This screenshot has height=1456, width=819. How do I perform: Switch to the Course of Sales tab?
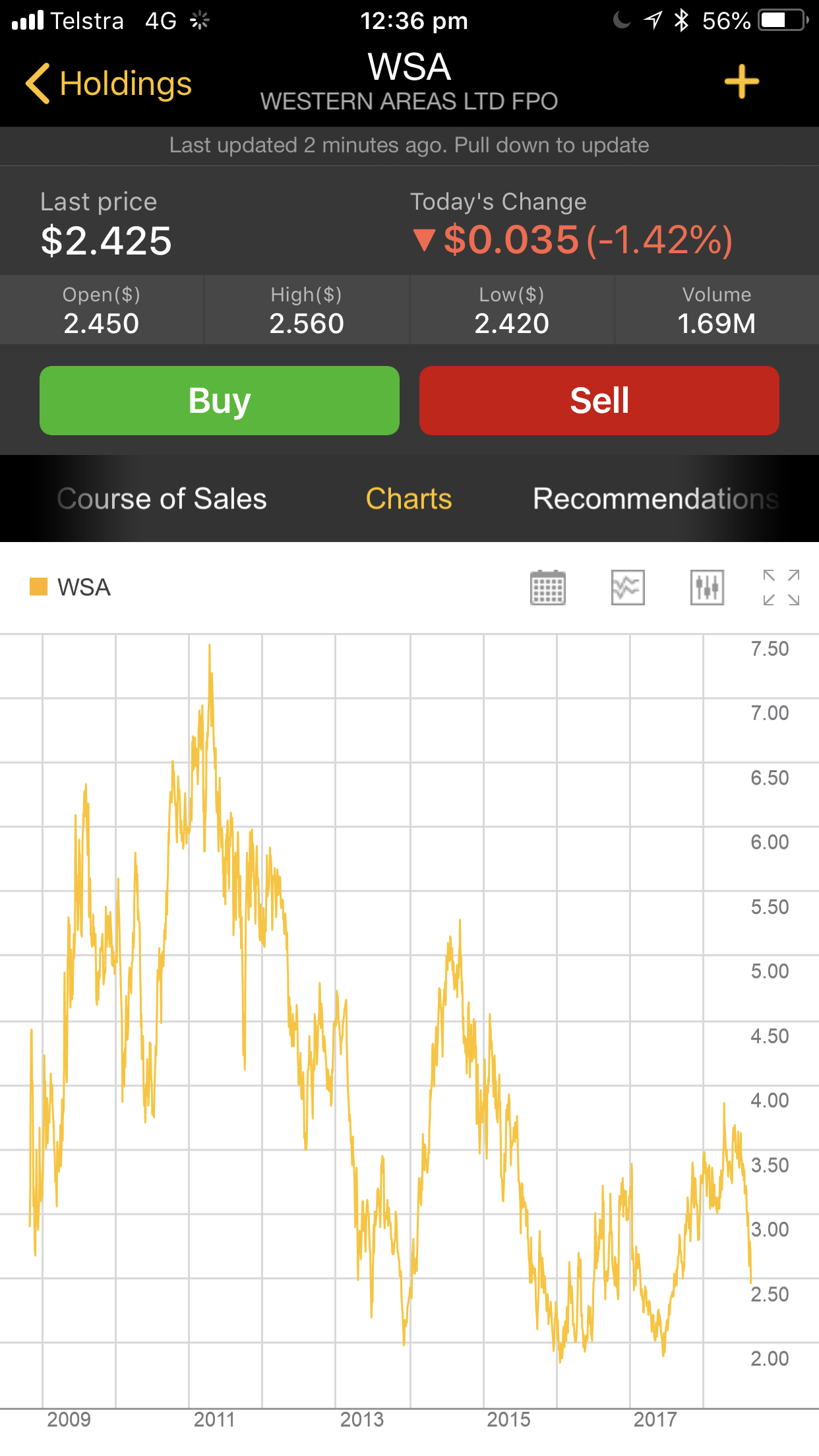(162, 499)
